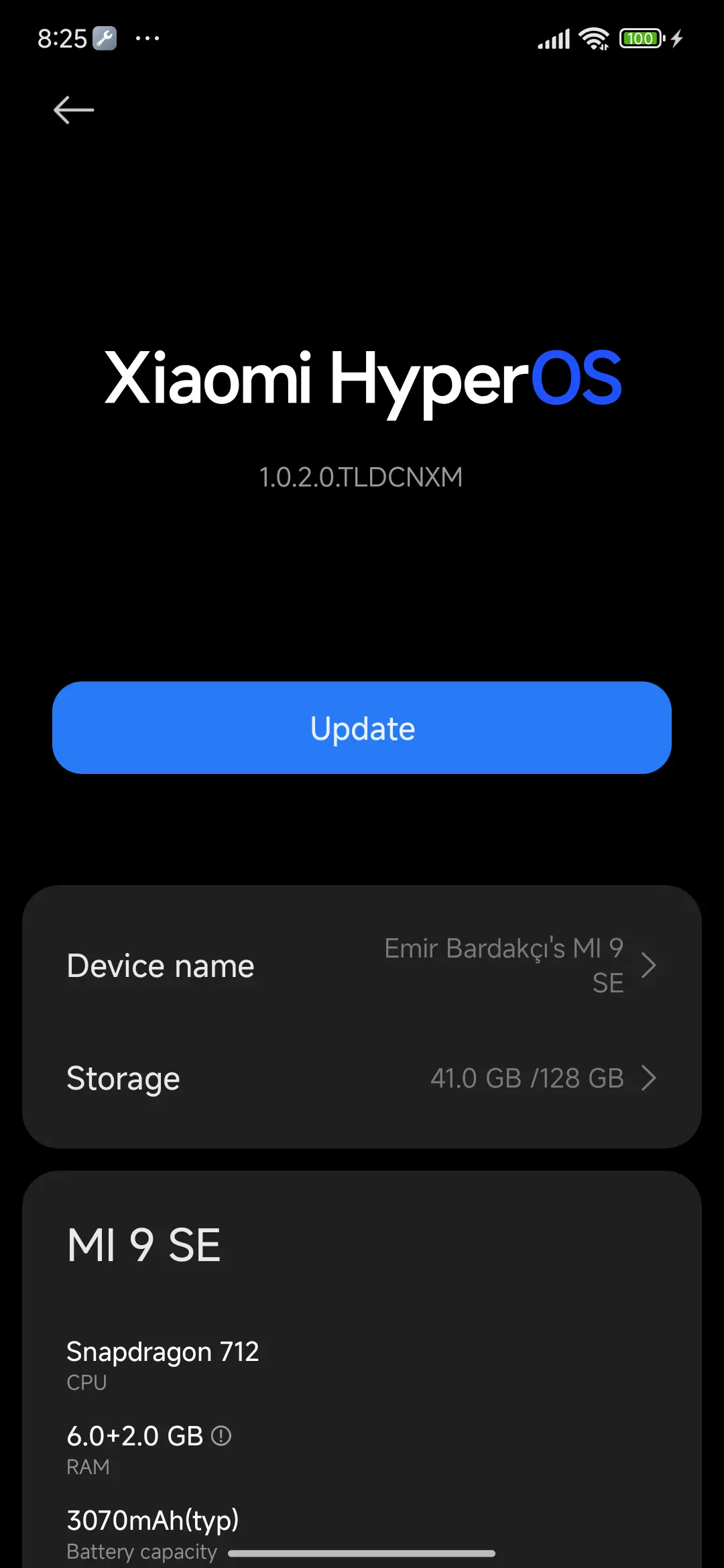The height and width of the screenshot is (1568, 724).
Task: Select the MI 9 SE heading
Action: pyautogui.click(x=143, y=1244)
